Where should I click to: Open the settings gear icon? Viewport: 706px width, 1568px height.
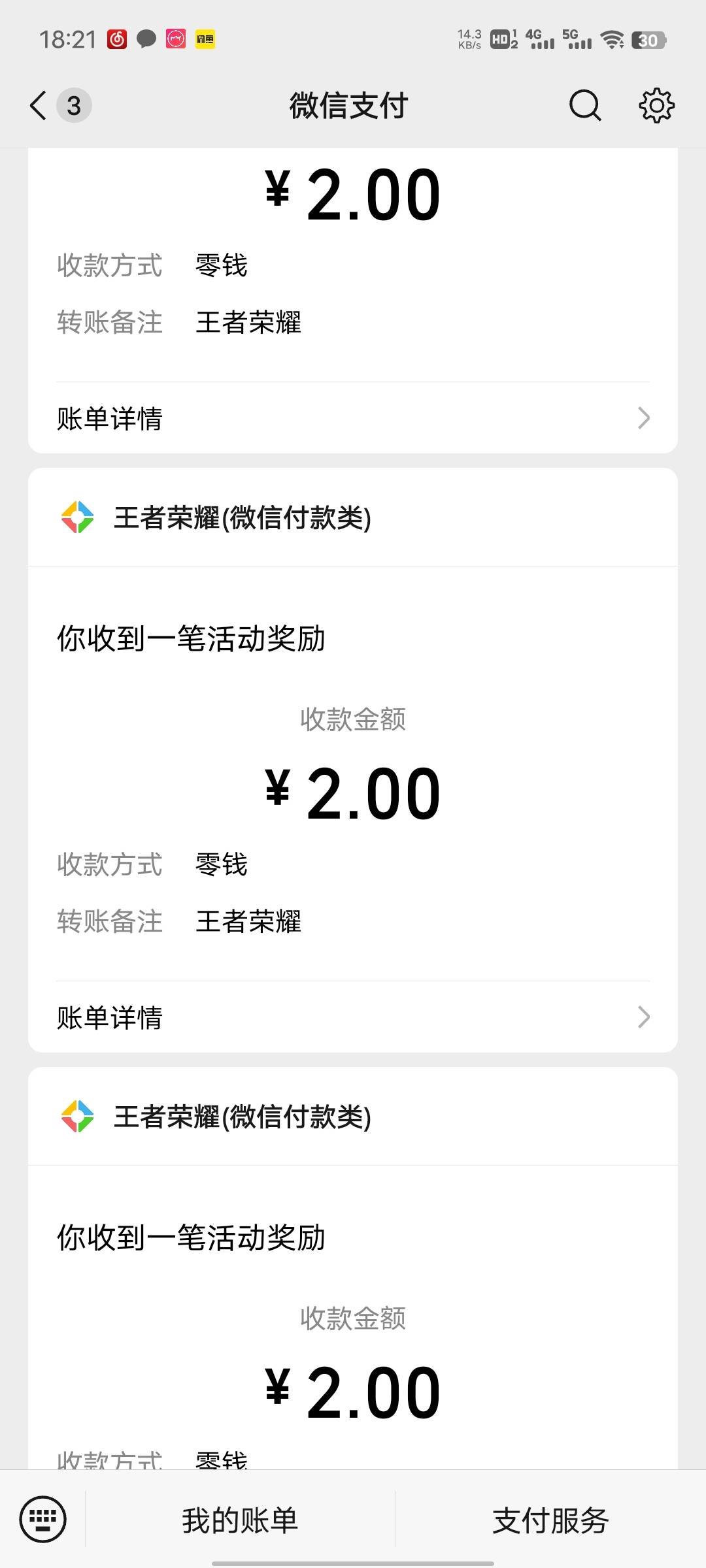pos(656,105)
